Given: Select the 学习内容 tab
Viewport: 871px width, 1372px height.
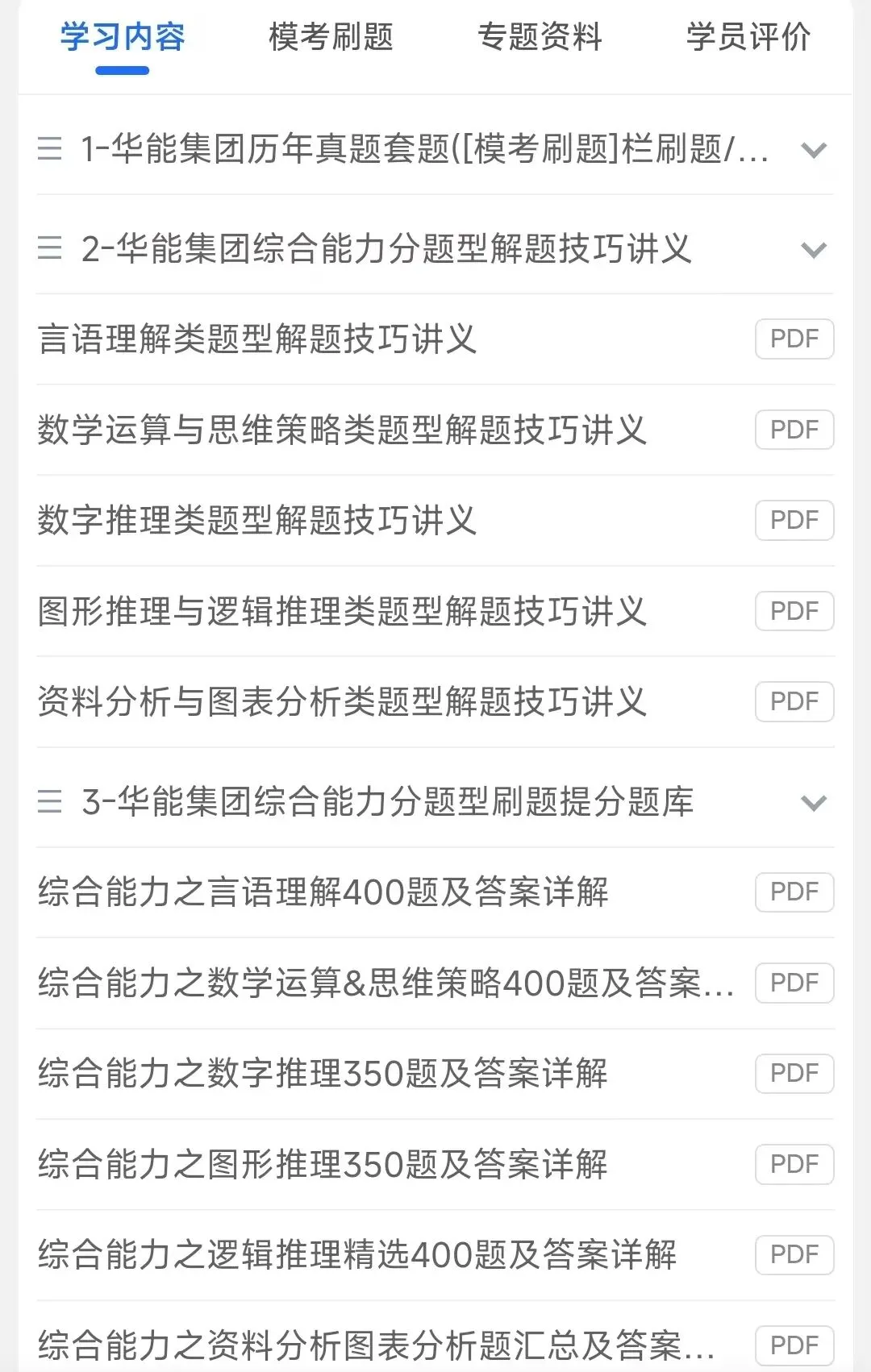Looking at the screenshot, I should click(x=123, y=37).
